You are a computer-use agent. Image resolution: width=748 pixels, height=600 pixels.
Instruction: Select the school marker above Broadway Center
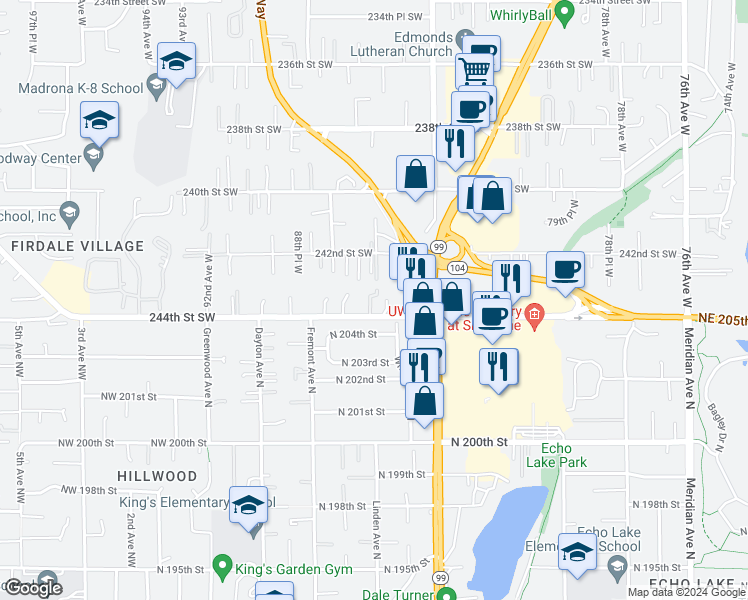[x=99, y=120]
